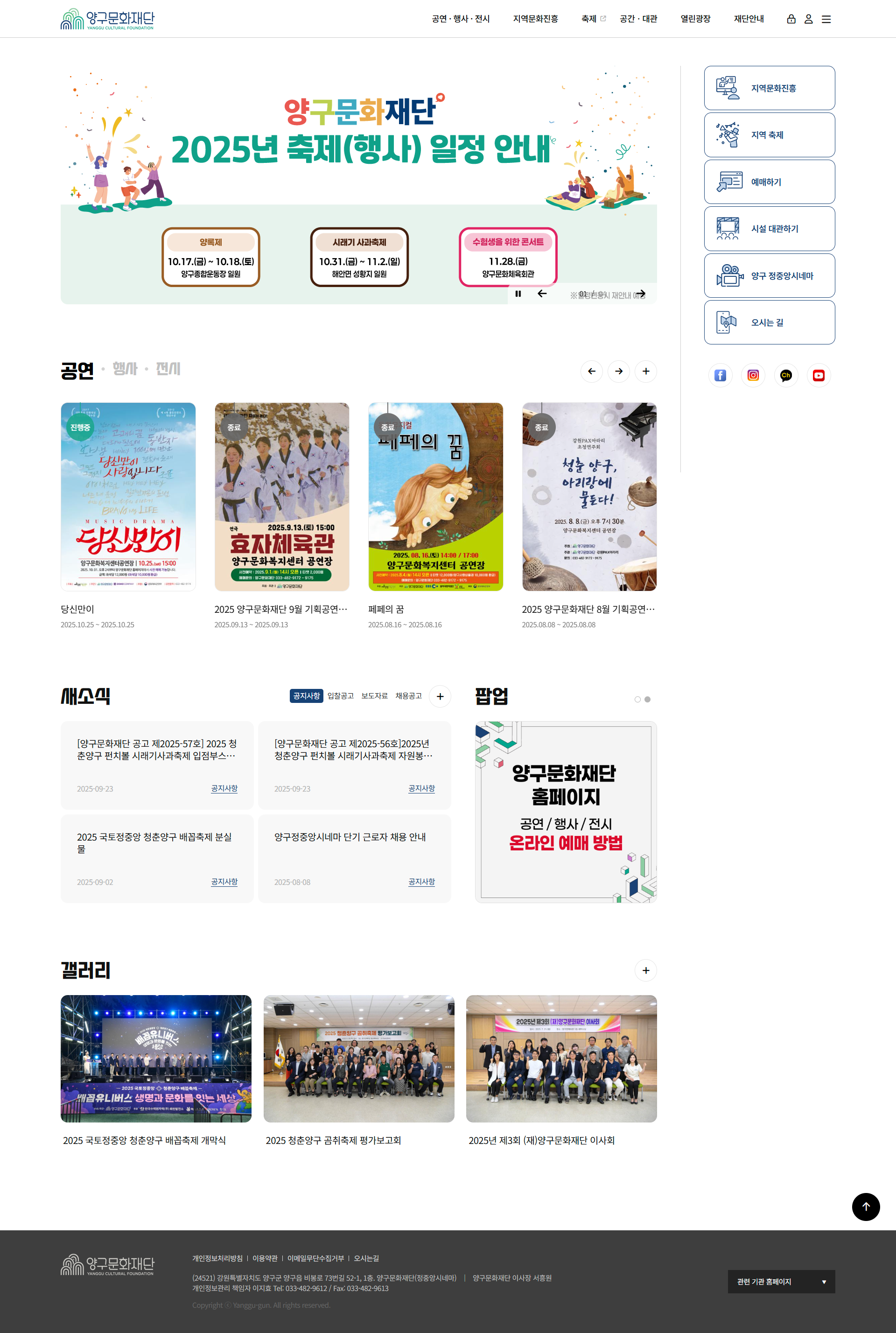Viewport: 896px width, 1333px height.
Task: Tap the lock login icon
Action: [791, 19]
